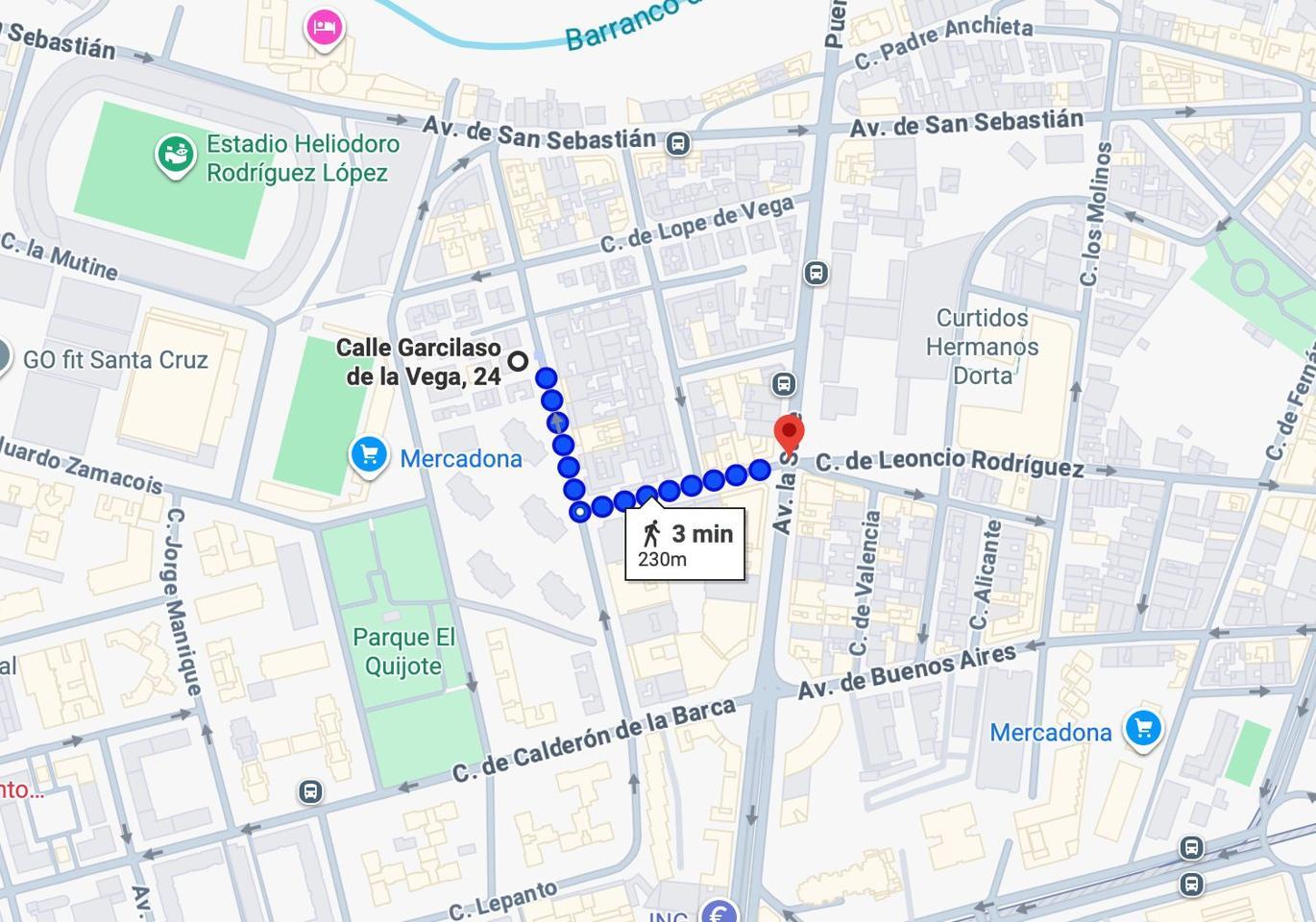Viewport: 1316px width, 922px height.
Task: Open the 3 min walking route label
Action: 685,545
